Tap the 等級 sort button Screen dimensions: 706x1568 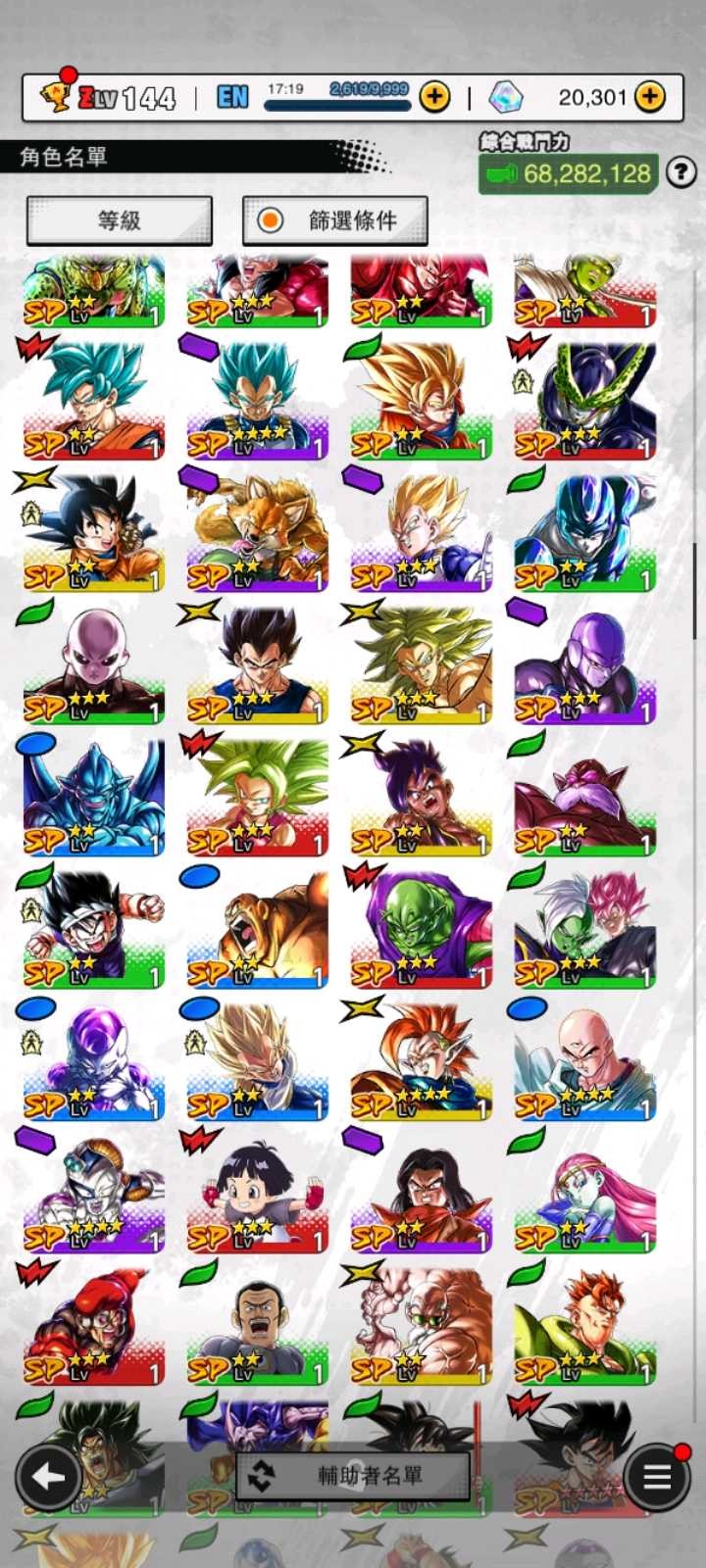[119, 220]
